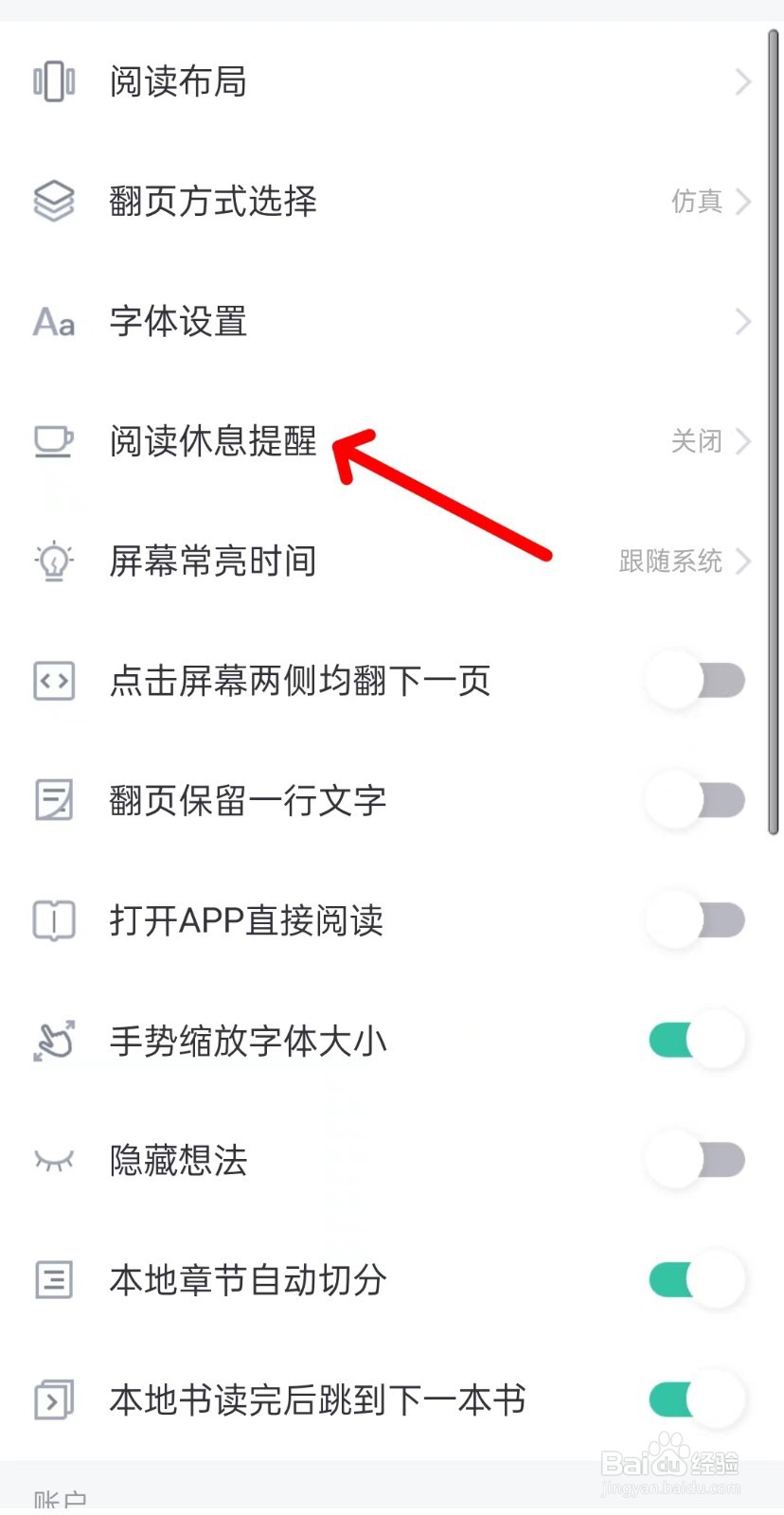Click the closed-eye icon for 隐藏想法
This screenshot has height=1515, width=784.
click(x=54, y=1159)
